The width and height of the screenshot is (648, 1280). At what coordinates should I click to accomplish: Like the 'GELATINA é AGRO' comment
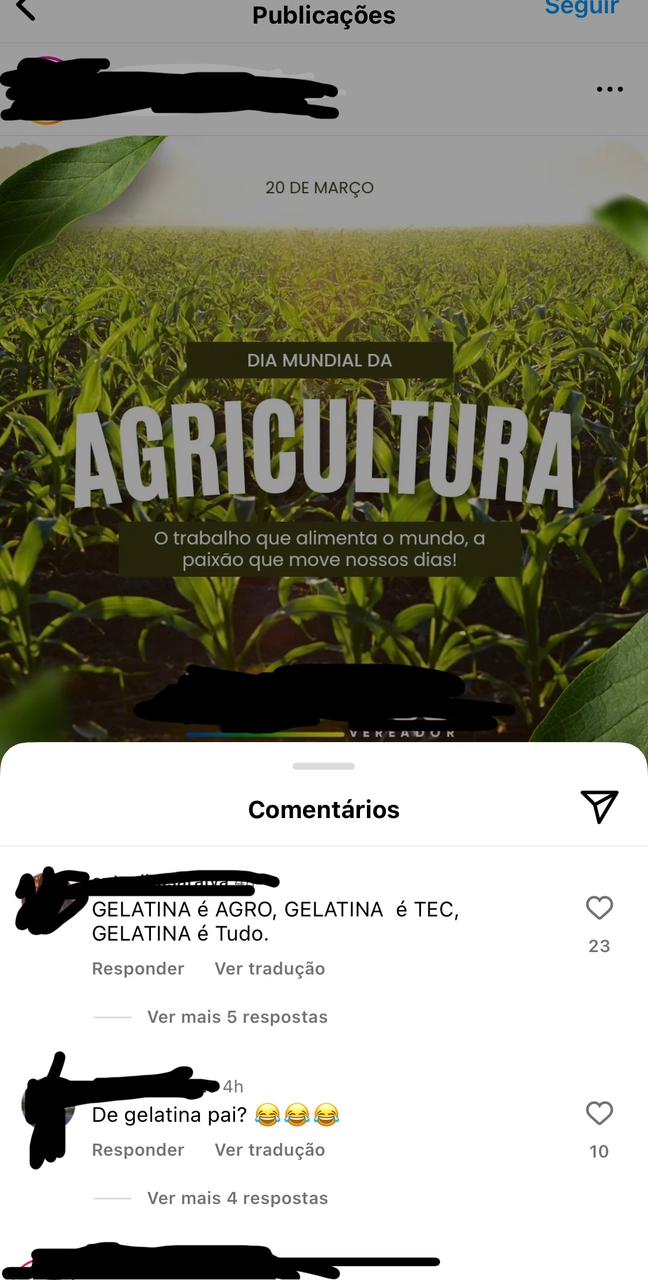[599, 908]
